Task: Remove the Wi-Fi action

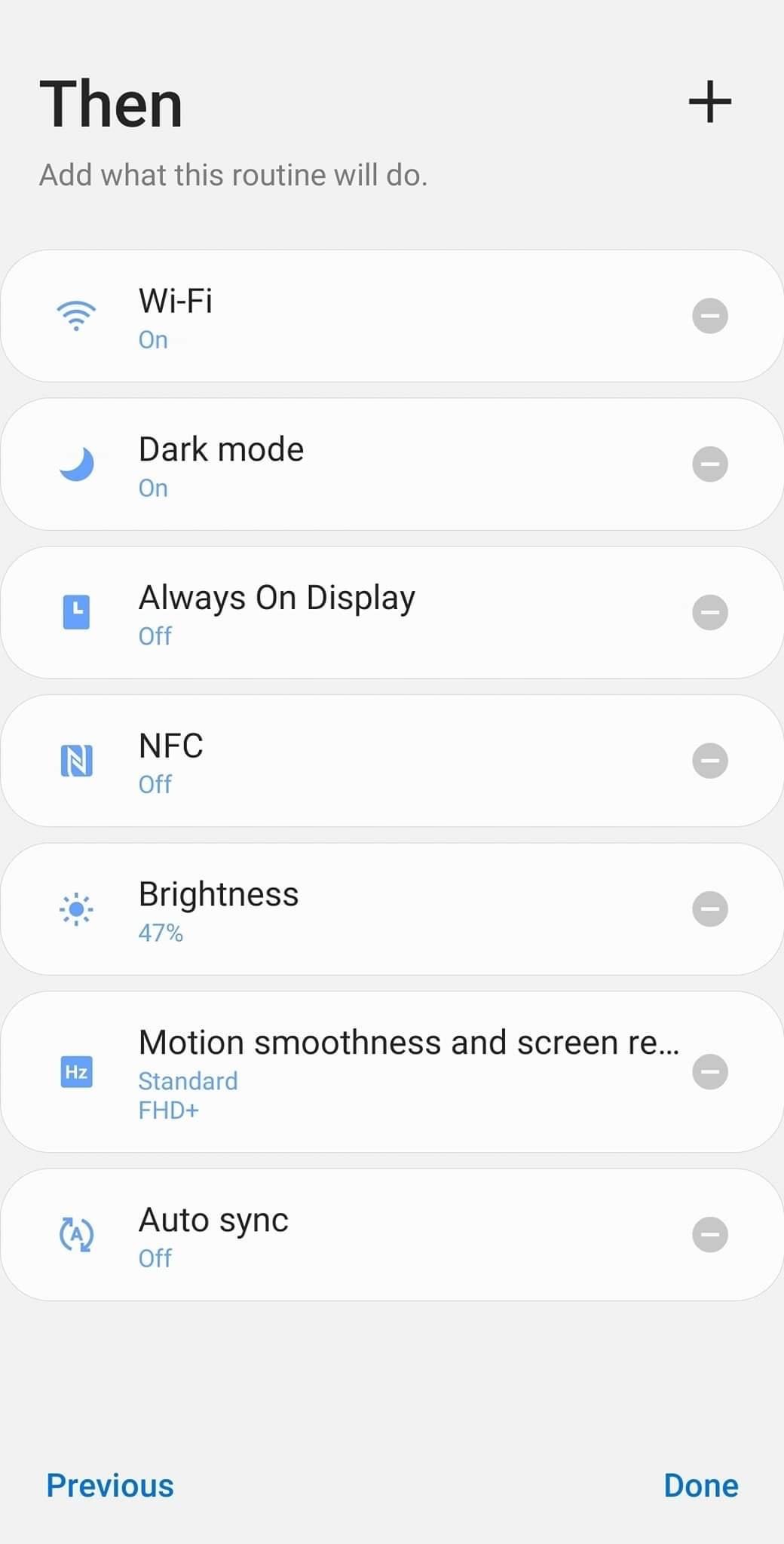Action: point(709,316)
